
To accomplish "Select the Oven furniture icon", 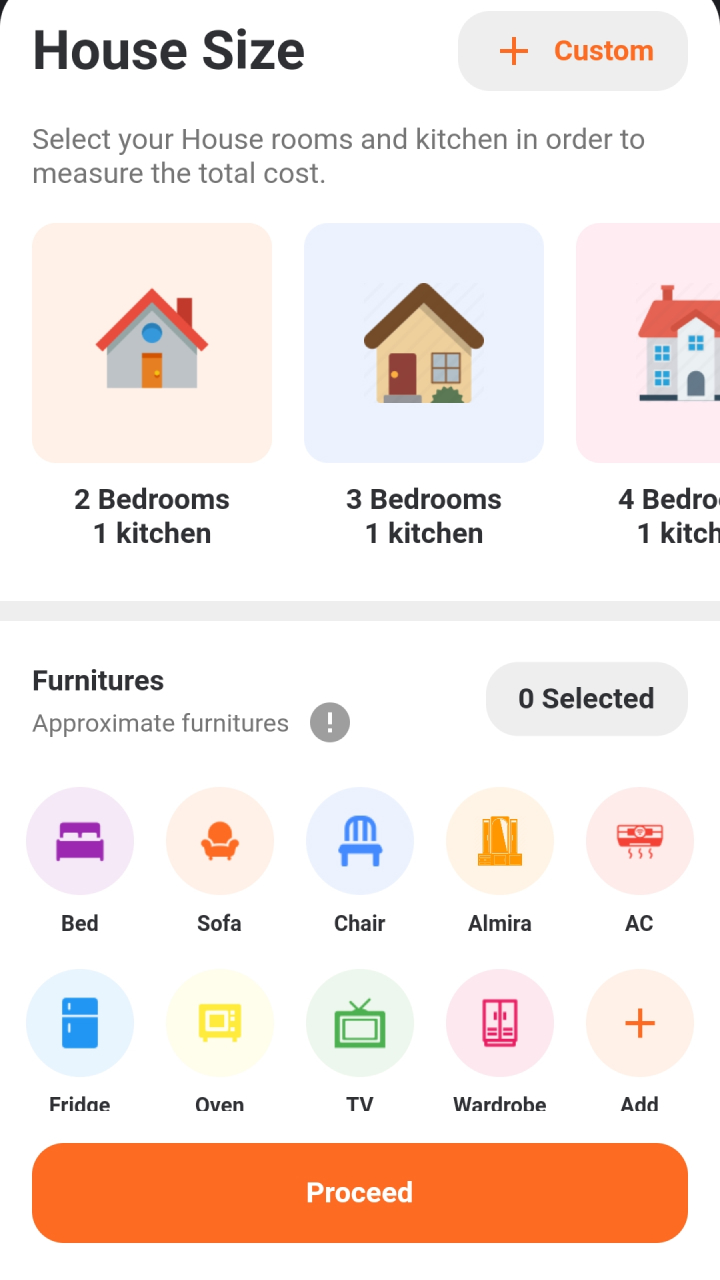I will [220, 1023].
